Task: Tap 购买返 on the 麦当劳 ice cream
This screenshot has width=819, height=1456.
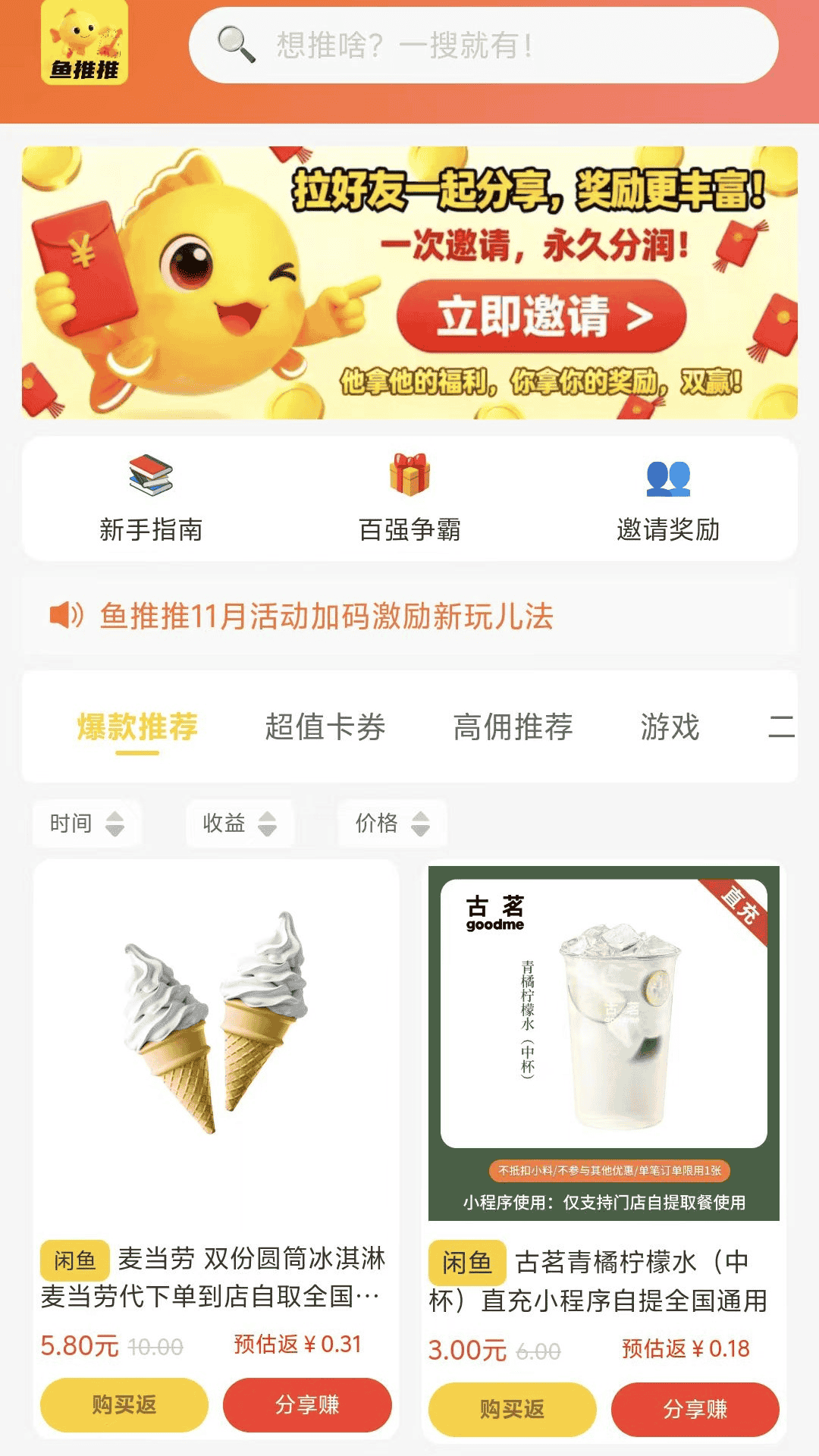Action: 124,1405
